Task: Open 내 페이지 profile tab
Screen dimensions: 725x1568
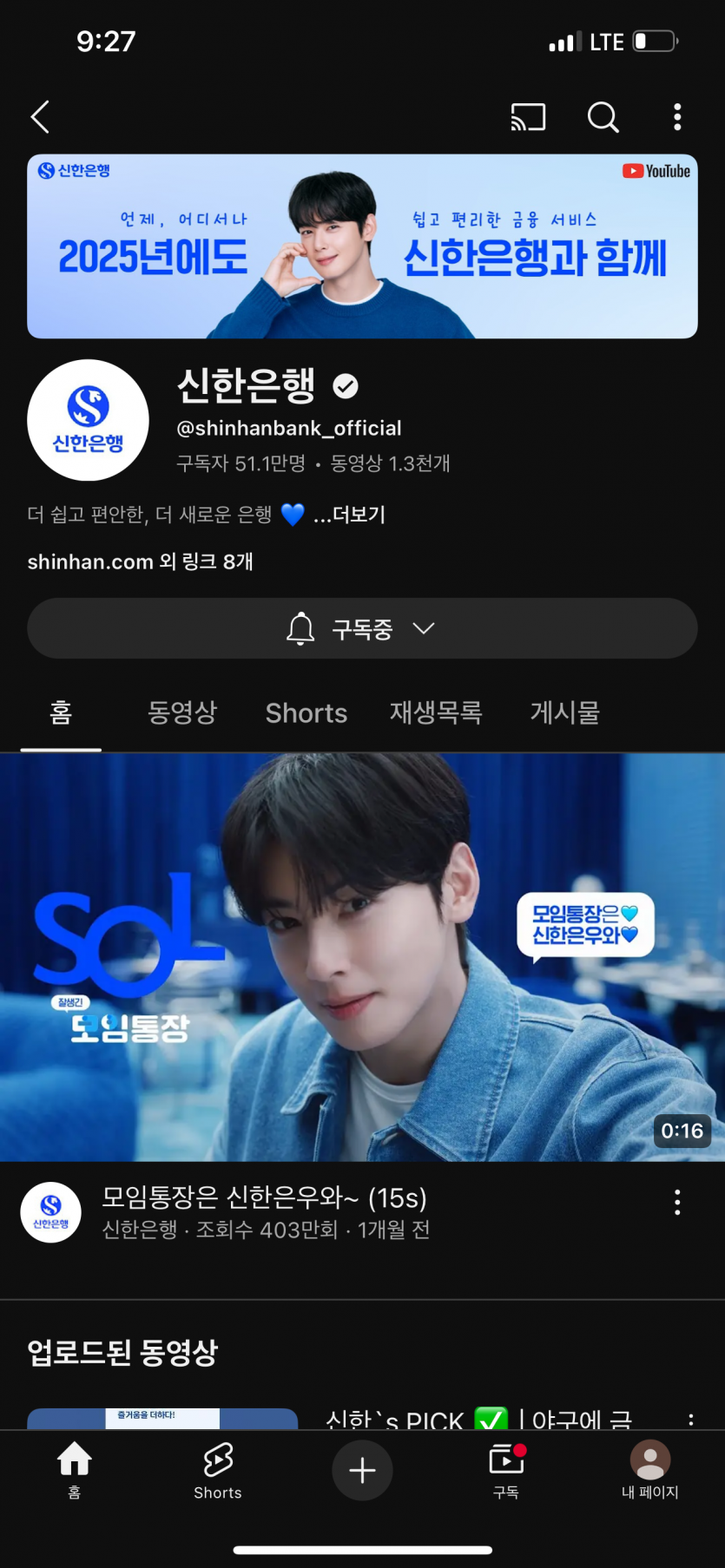Action: pos(649,1469)
